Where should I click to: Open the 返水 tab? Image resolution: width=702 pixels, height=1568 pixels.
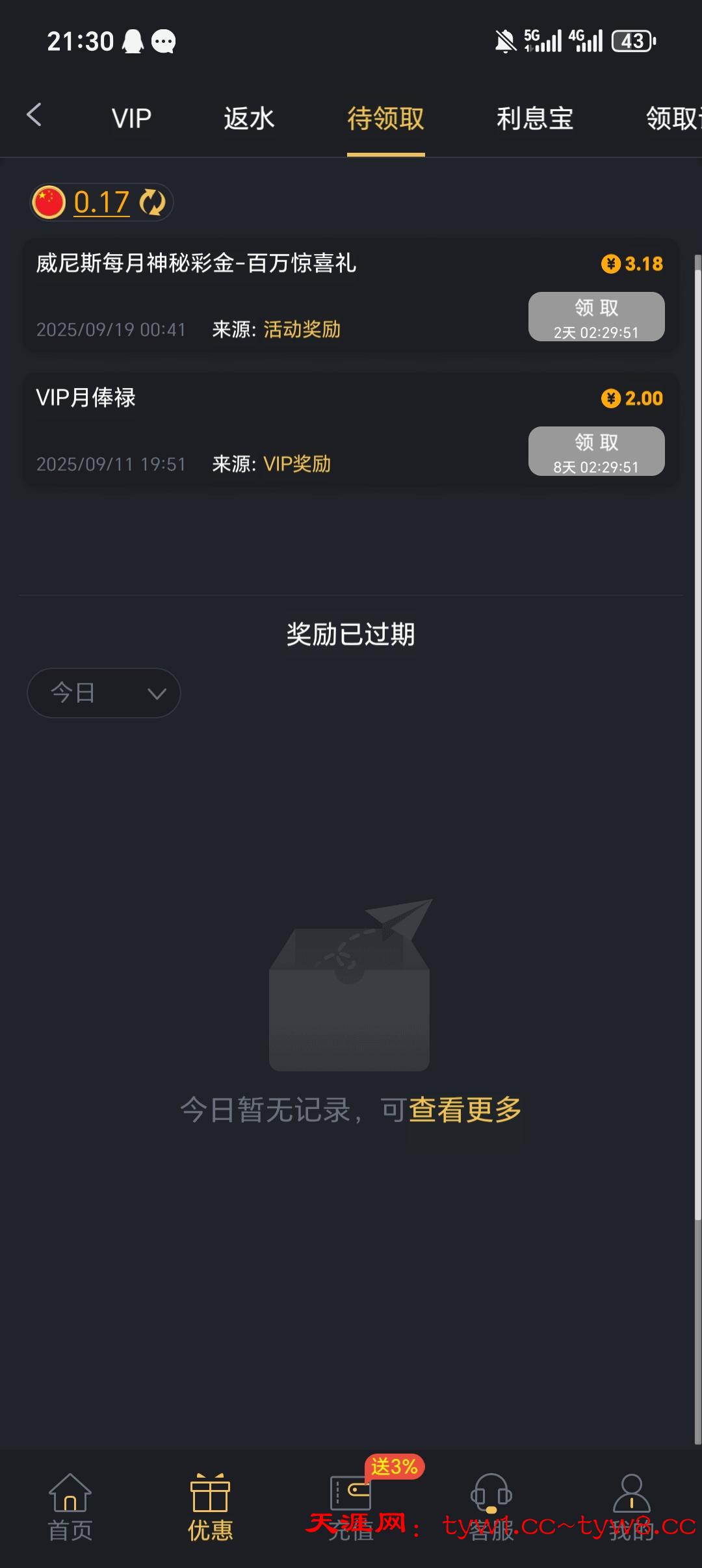tap(249, 118)
